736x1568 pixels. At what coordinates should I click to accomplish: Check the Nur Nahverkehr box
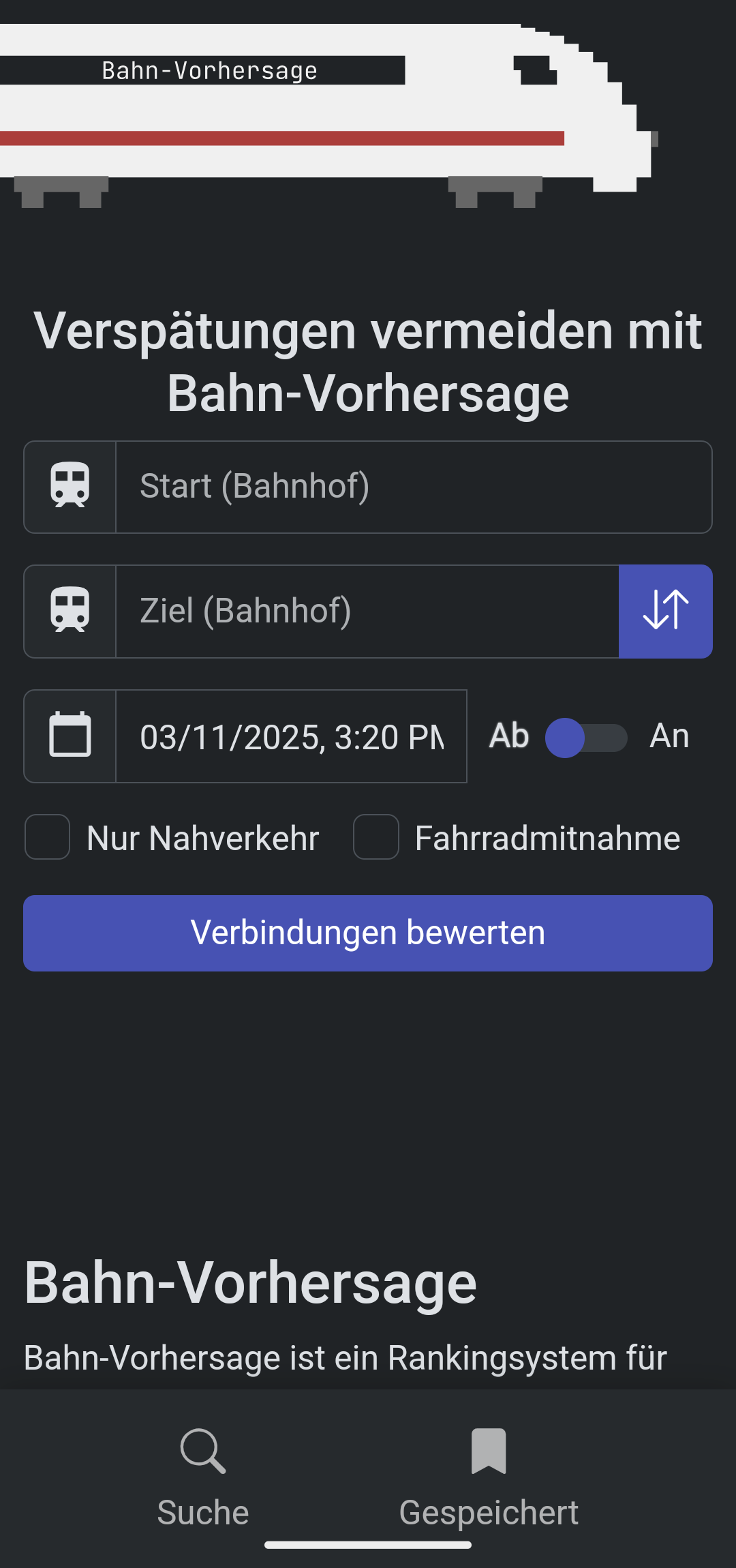[47, 837]
